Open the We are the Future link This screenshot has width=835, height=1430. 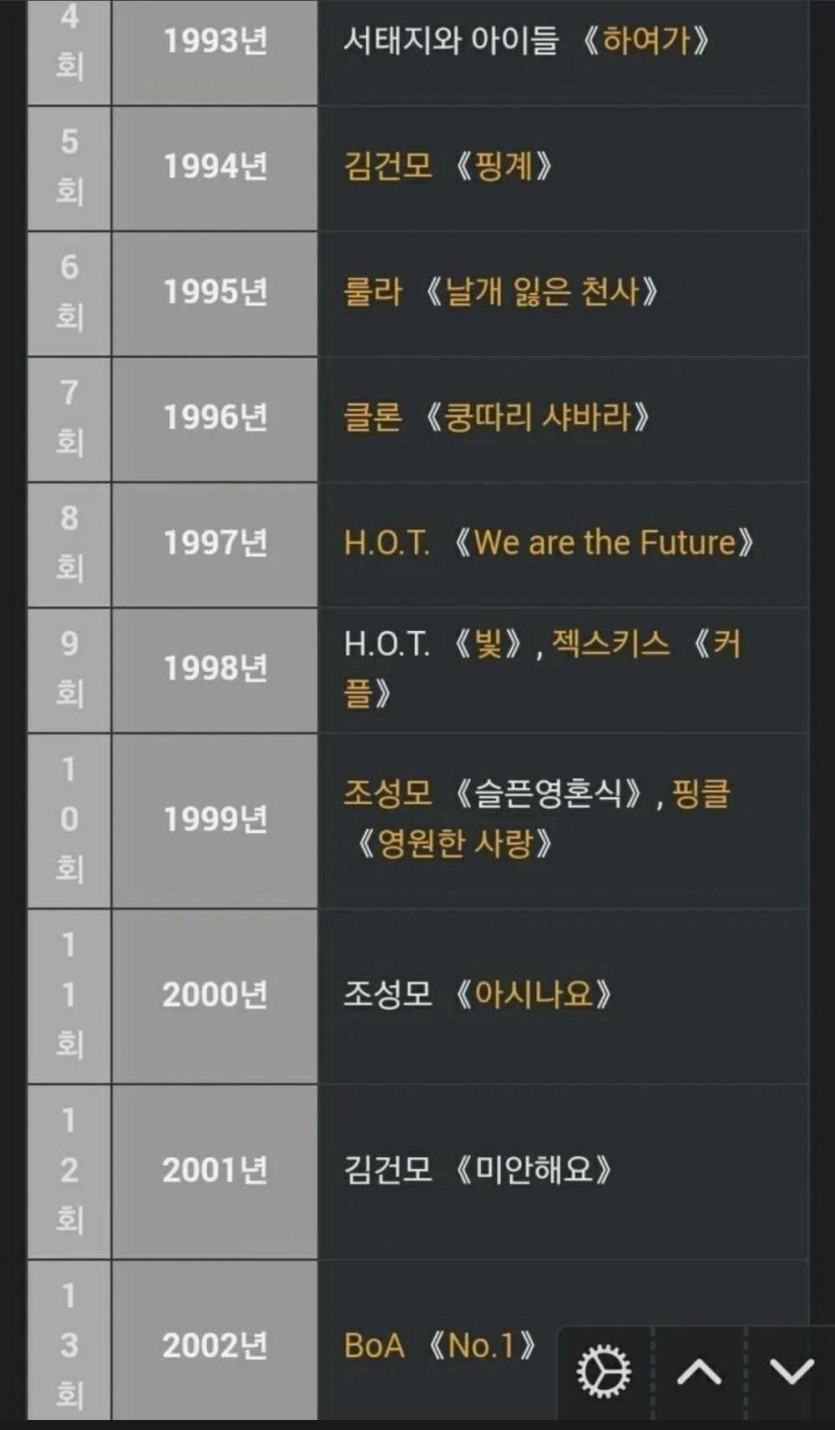coord(604,543)
